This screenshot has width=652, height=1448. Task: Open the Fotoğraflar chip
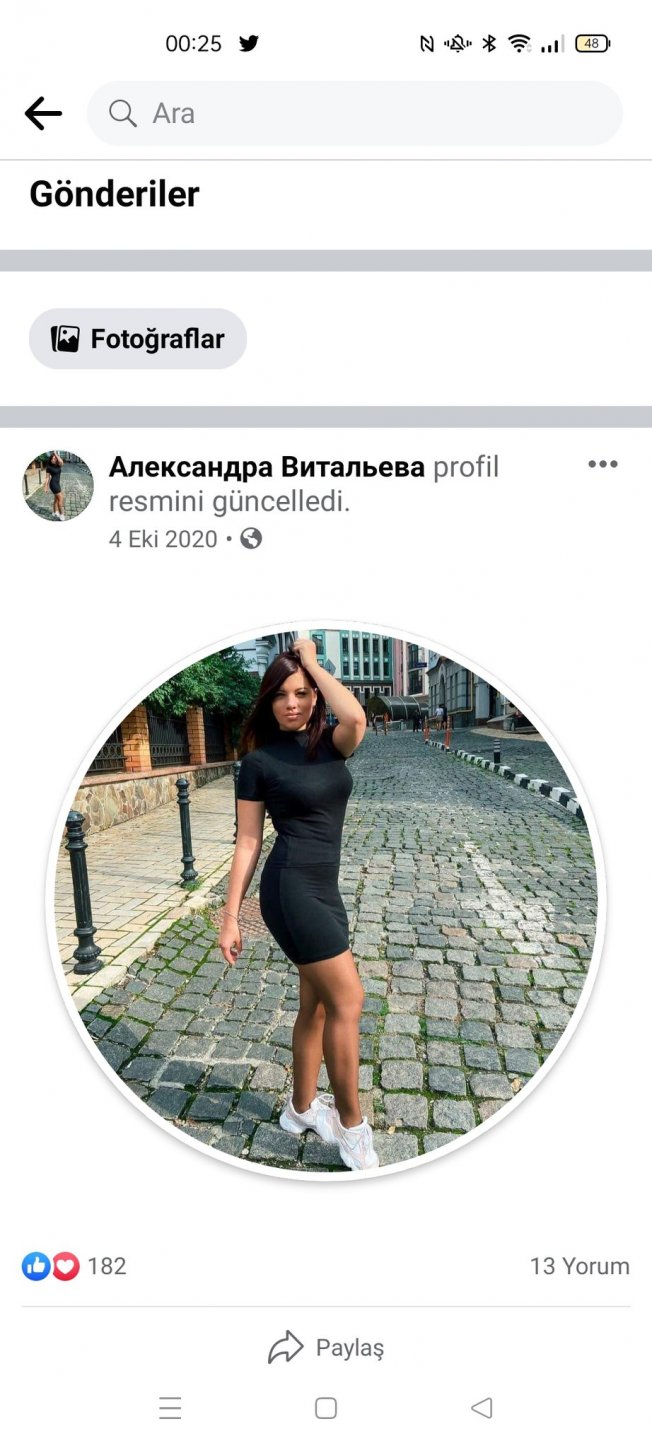138,339
